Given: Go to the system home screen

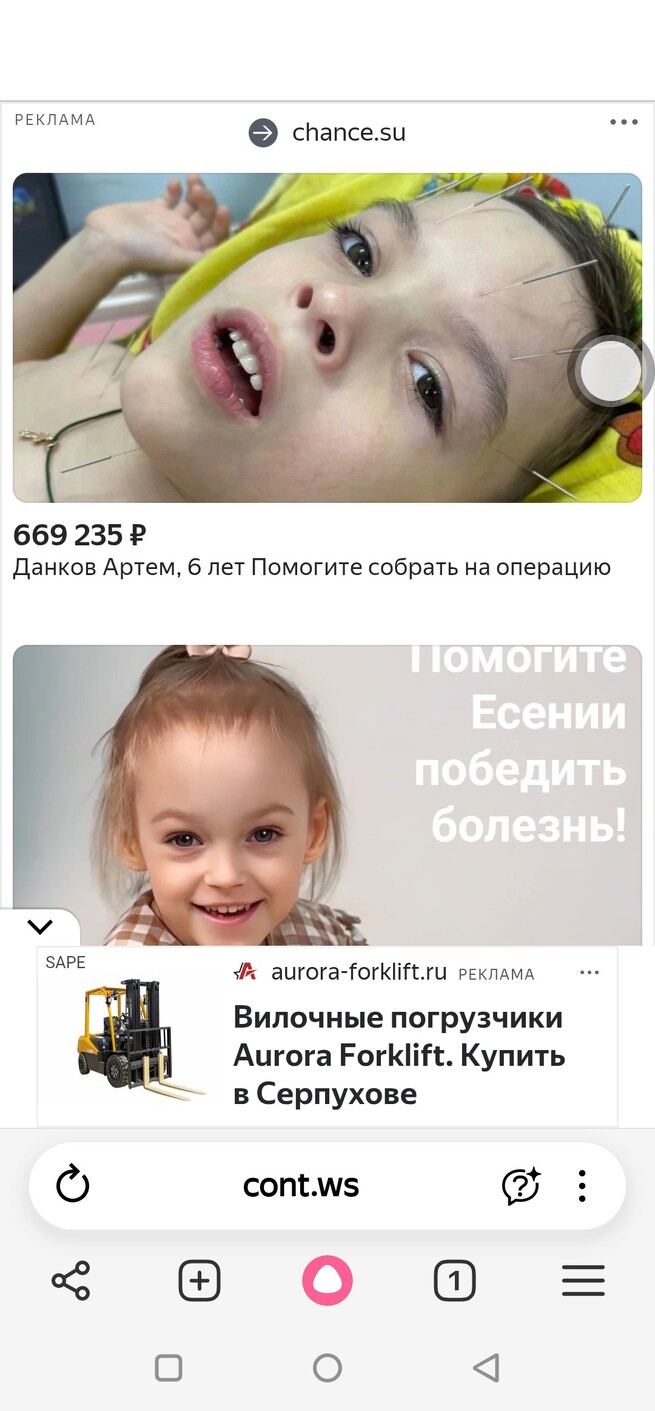Looking at the screenshot, I should pos(327,1368).
